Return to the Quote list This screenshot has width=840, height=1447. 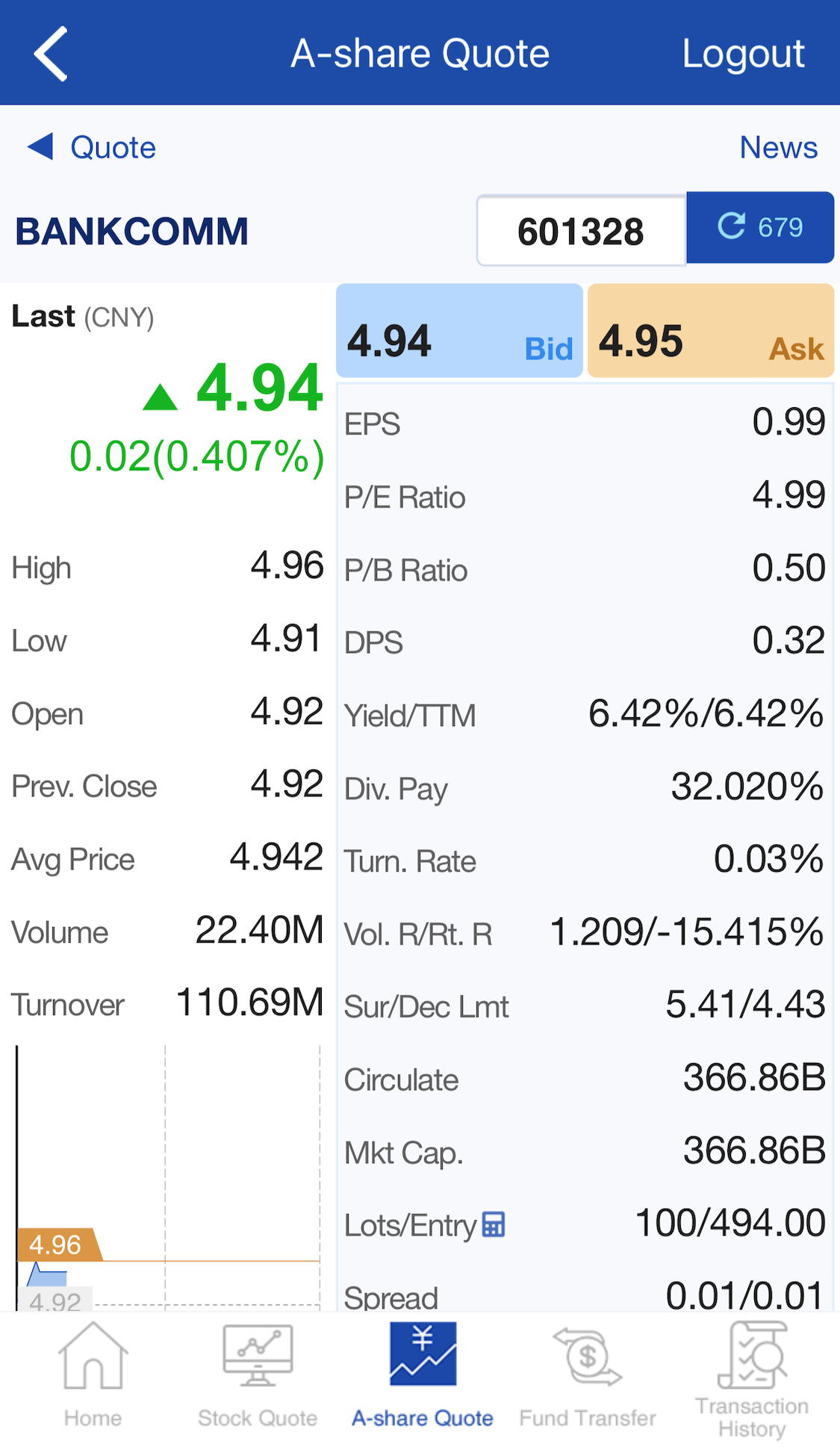click(x=93, y=147)
